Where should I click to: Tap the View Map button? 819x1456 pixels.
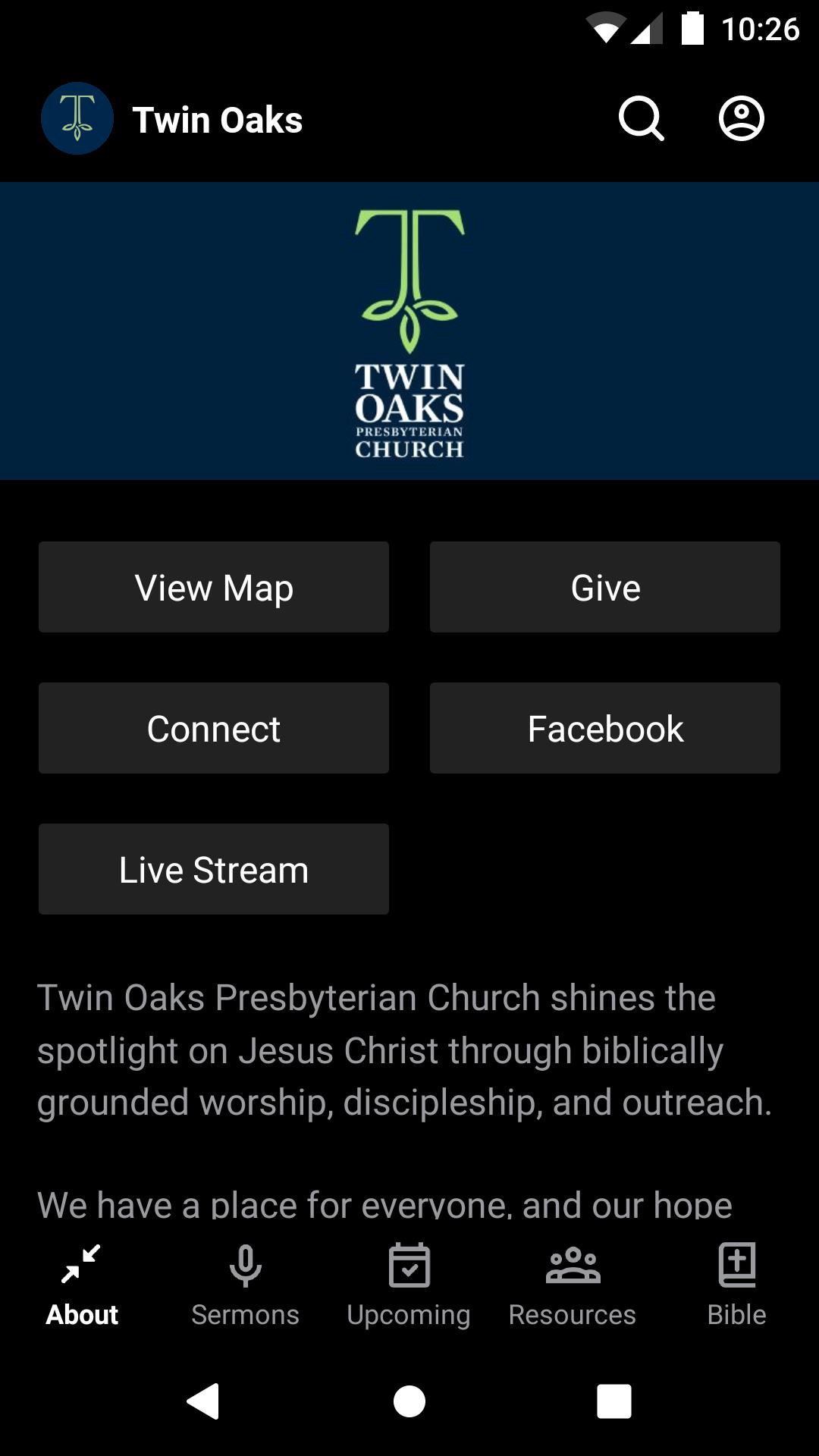click(x=214, y=587)
